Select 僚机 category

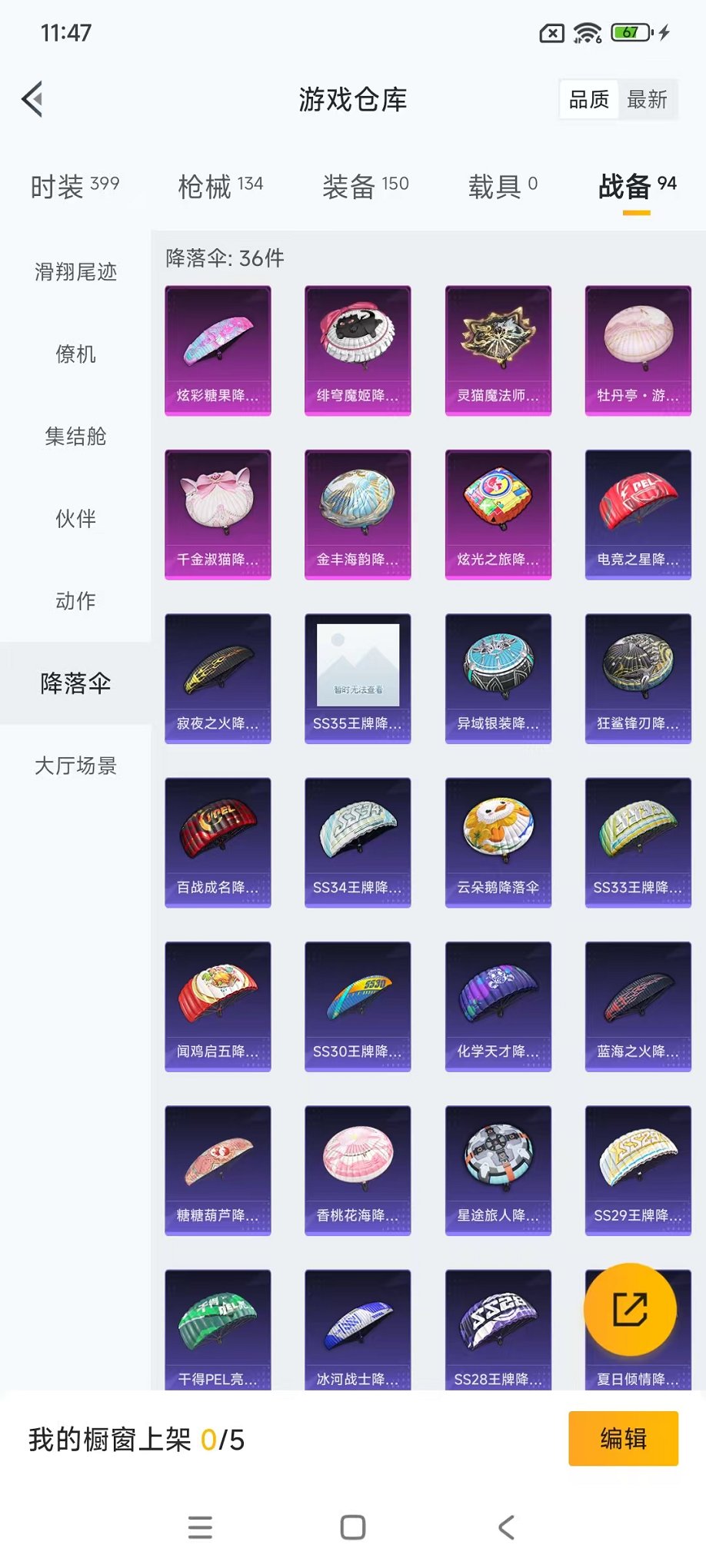(75, 354)
